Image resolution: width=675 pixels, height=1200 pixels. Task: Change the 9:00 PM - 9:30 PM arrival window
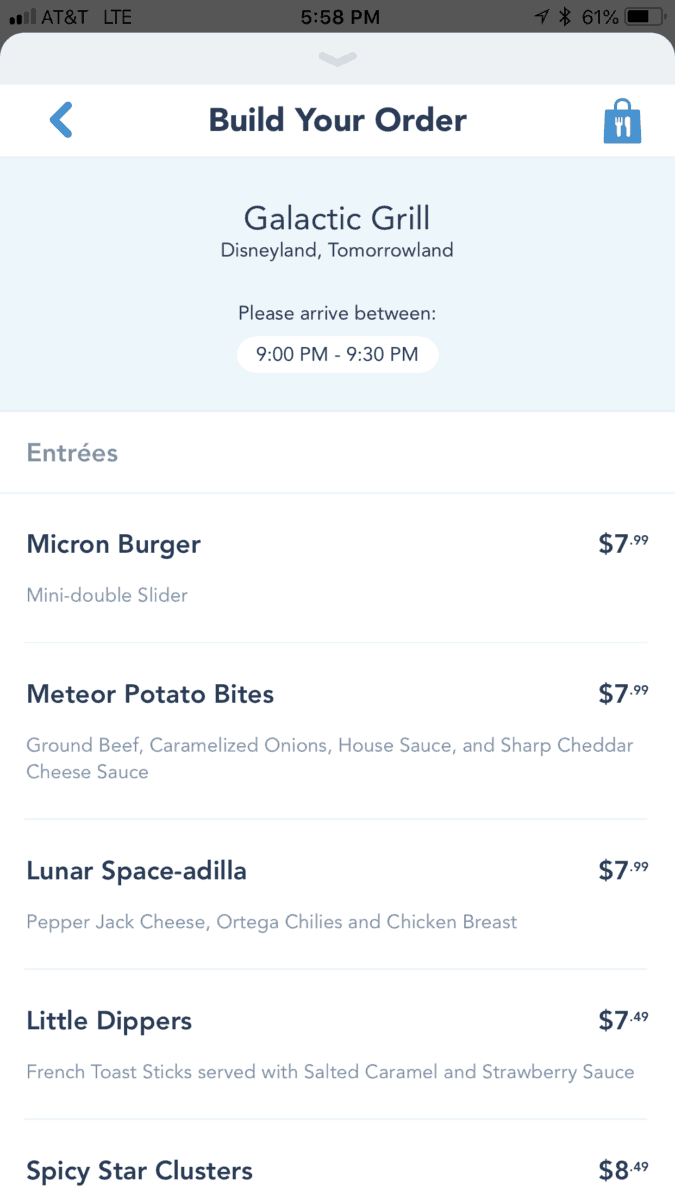[x=337, y=354]
